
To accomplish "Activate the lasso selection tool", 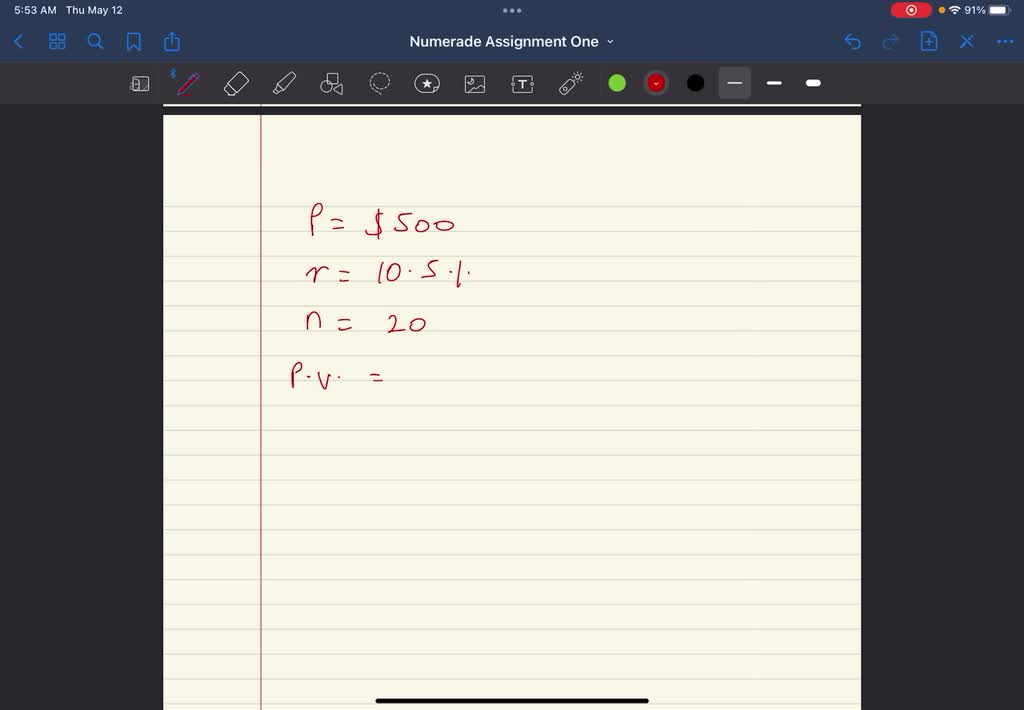I will (x=380, y=83).
